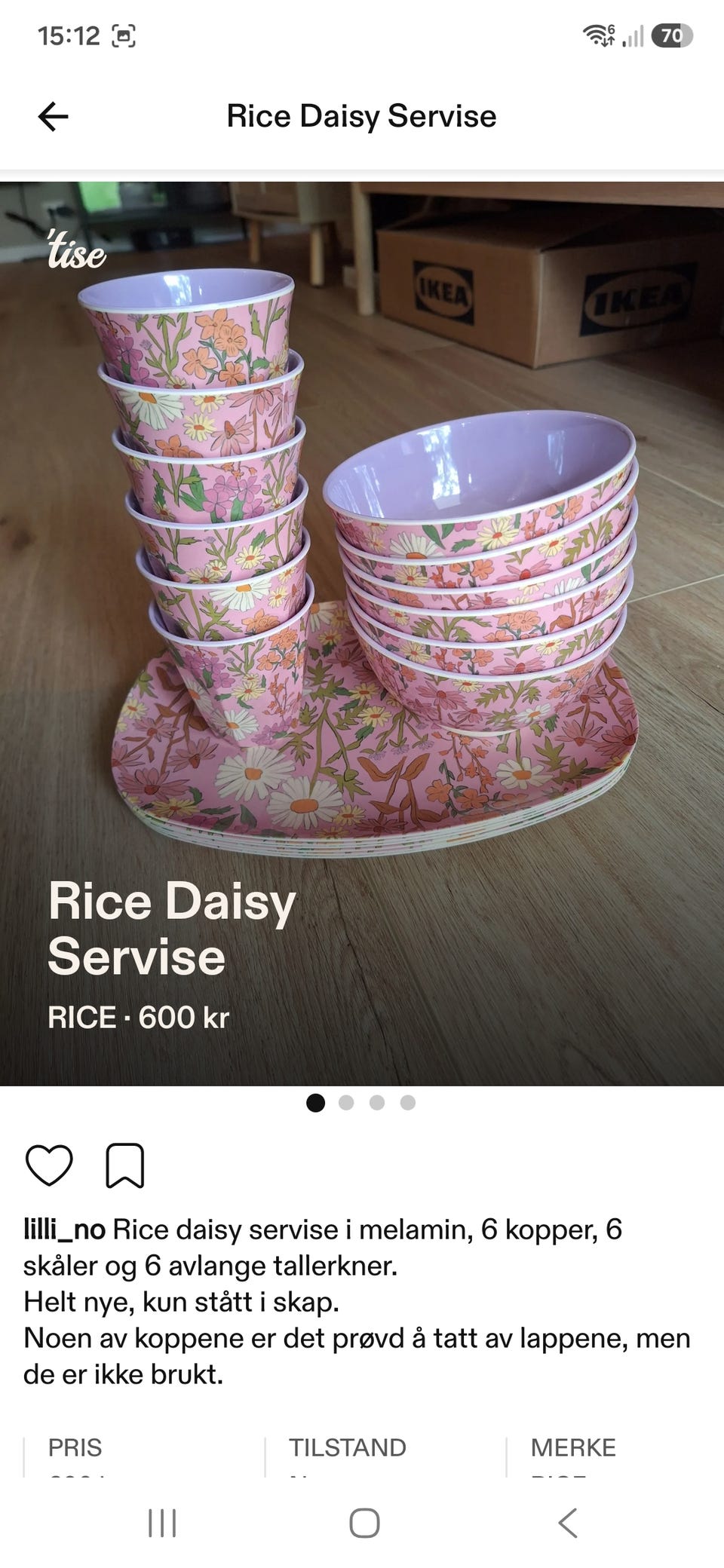Bookmark this Rice Daisy Servise listing

pyautogui.click(x=124, y=1166)
